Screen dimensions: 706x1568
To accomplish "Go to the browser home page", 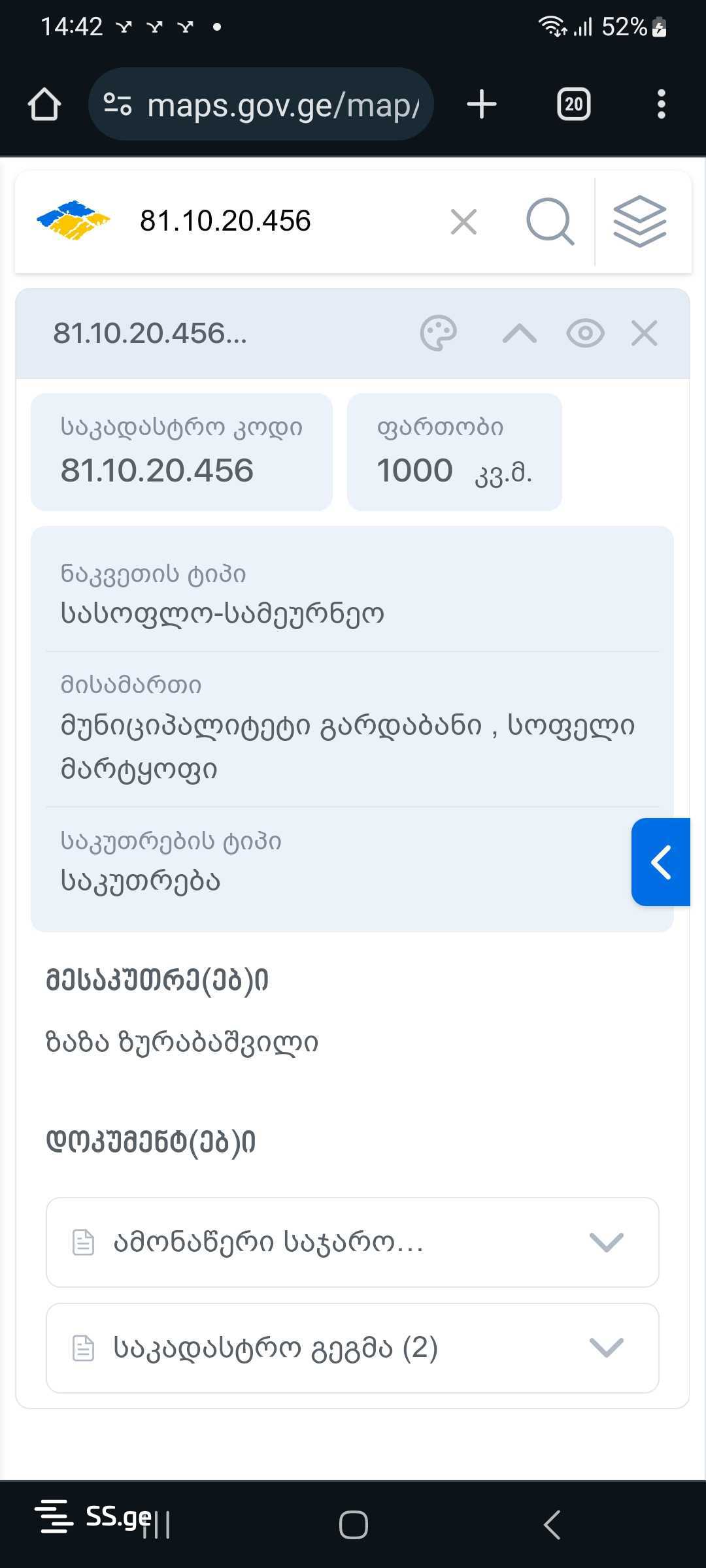I will [44, 105].
